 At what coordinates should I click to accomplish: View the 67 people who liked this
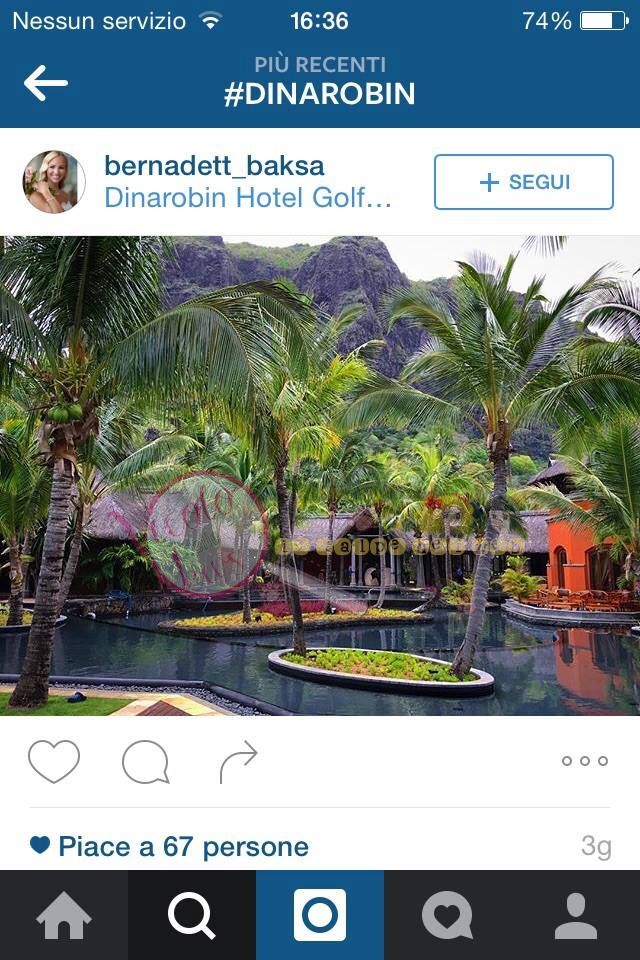(182, 847)
